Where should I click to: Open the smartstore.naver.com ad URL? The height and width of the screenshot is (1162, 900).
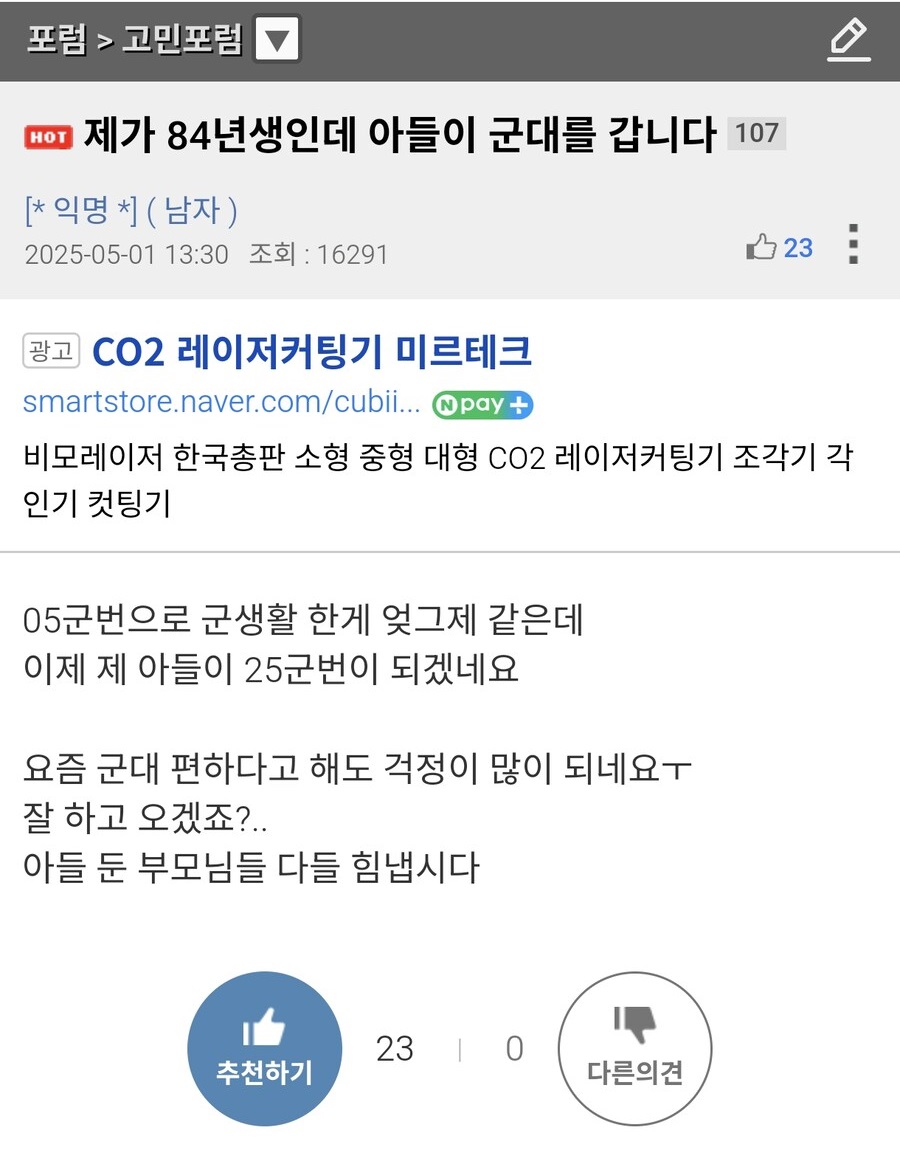coord(222,402)
